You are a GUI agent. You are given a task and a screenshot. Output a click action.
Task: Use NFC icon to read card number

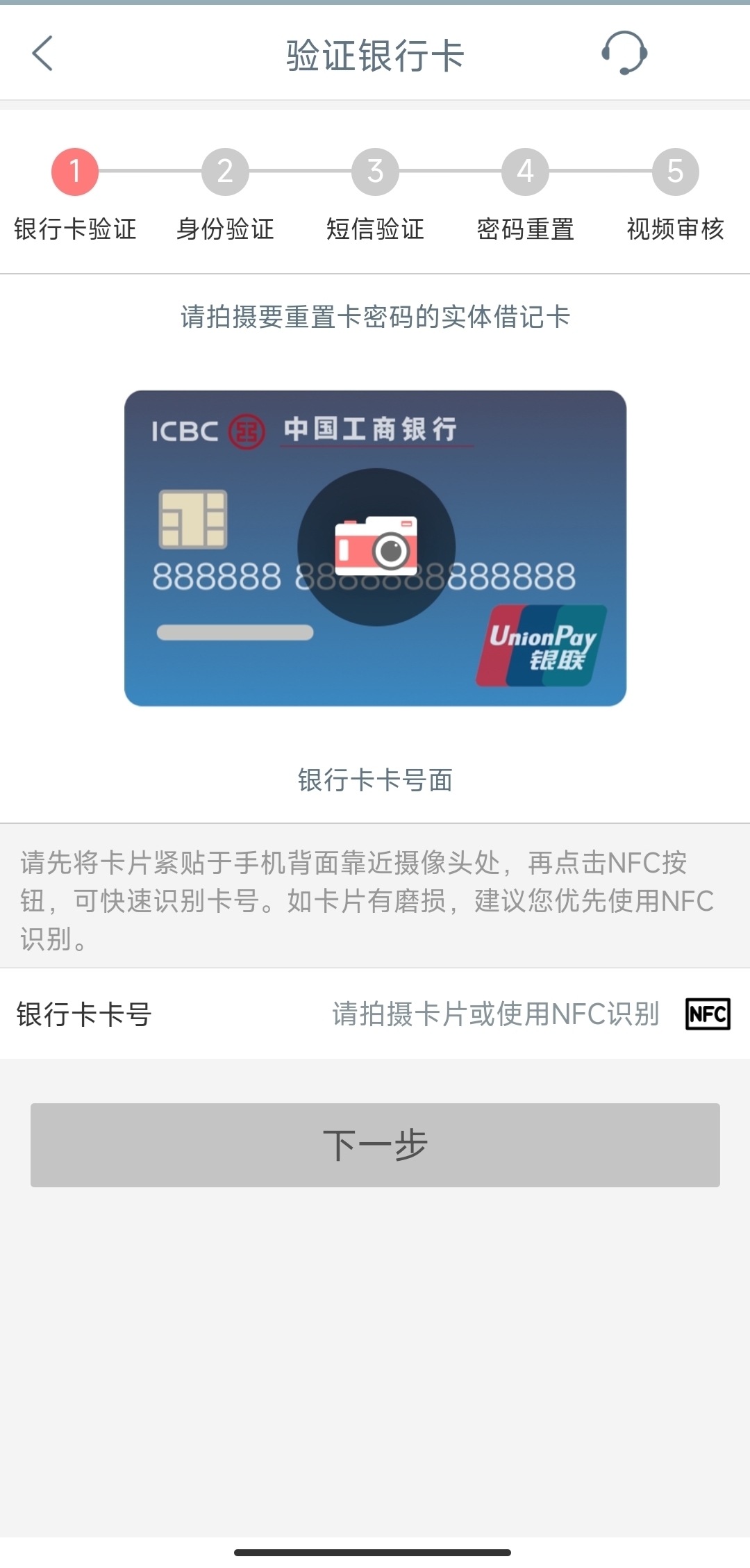pyautogui.click(x=707, y=1014)
